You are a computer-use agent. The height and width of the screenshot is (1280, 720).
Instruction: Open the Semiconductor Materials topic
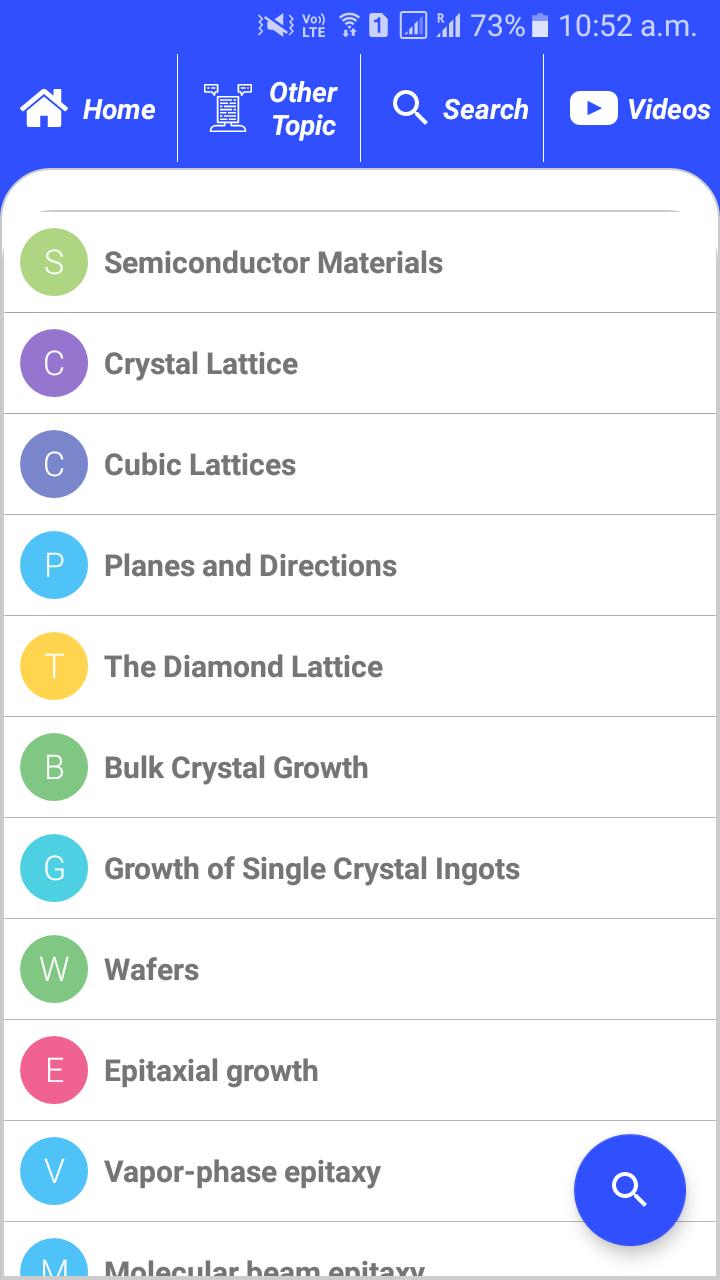[x=273, y=263]
